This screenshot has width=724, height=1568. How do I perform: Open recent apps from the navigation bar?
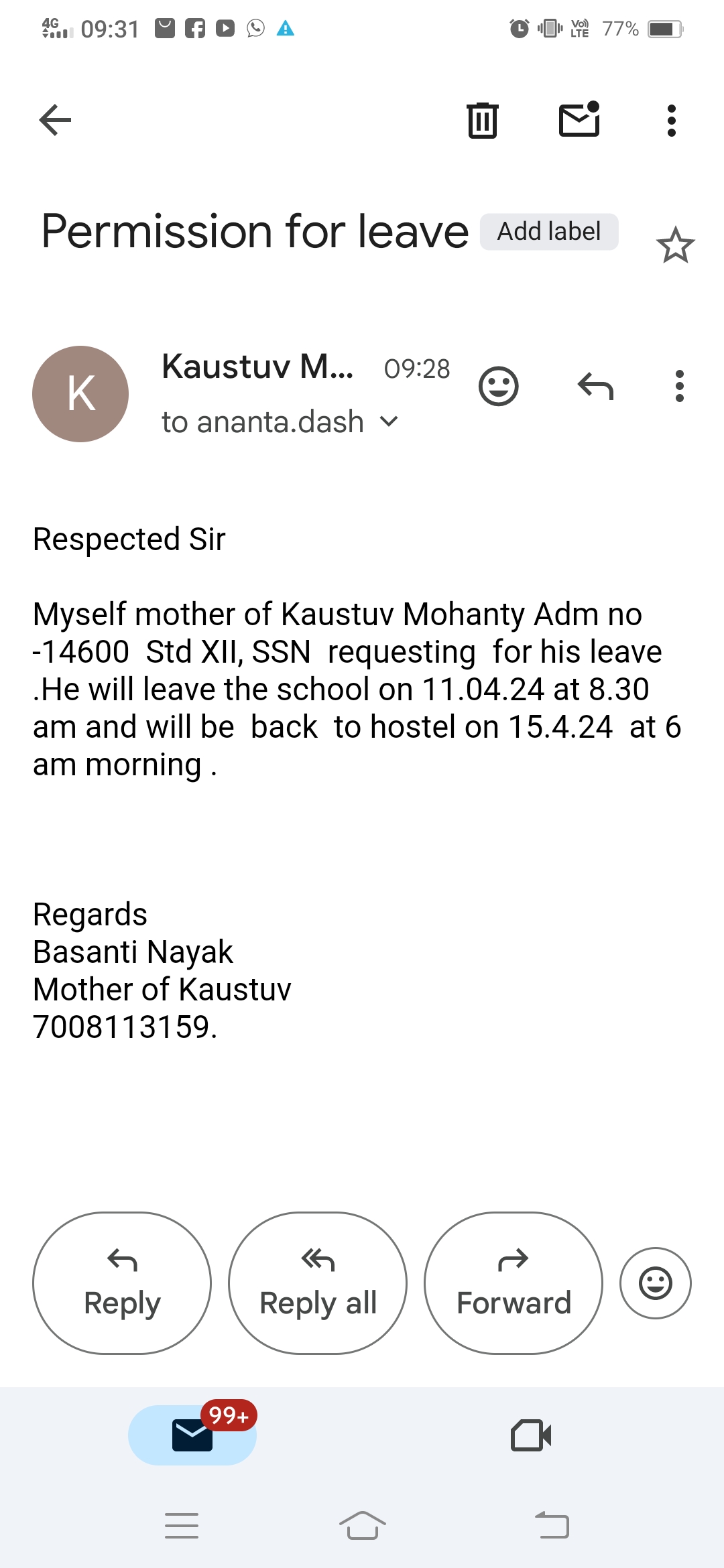tap(182, 1526)
